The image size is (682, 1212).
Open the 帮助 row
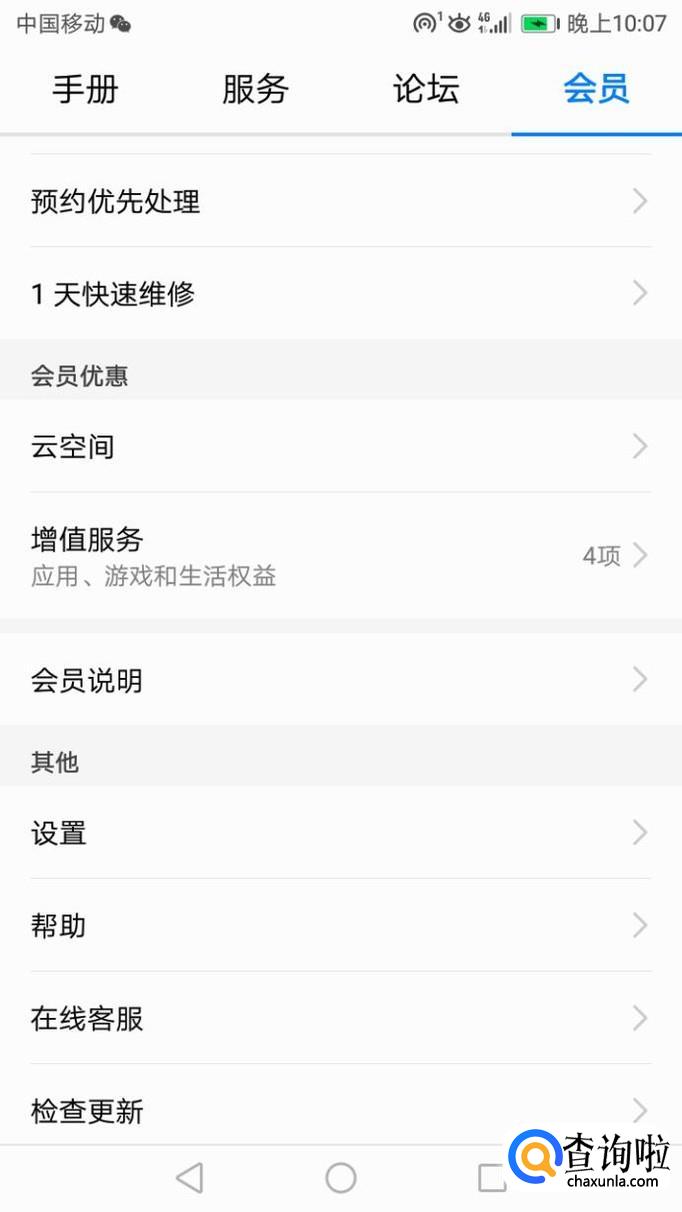click(340, 925)
